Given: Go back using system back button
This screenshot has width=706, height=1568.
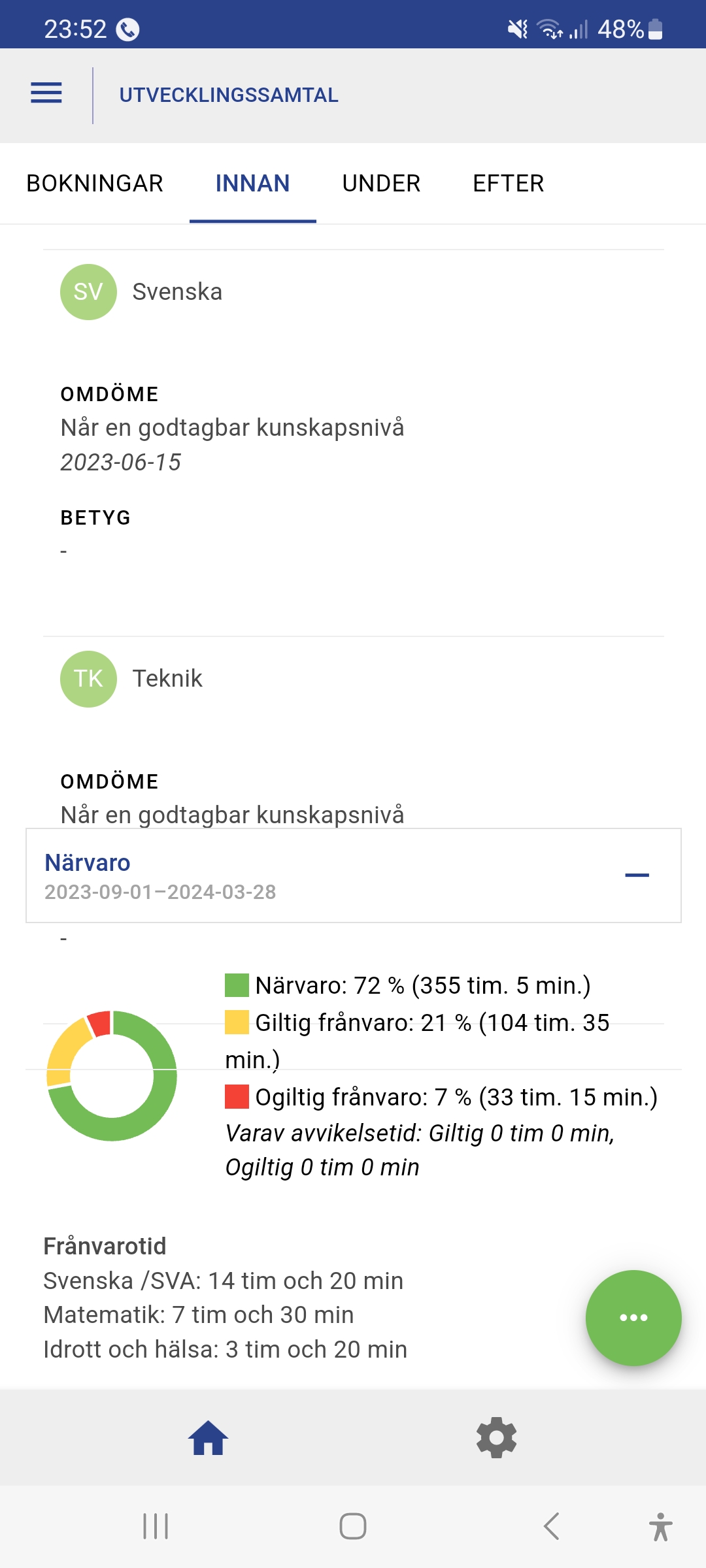Looking at the screenshot, I should point(551,1527).
